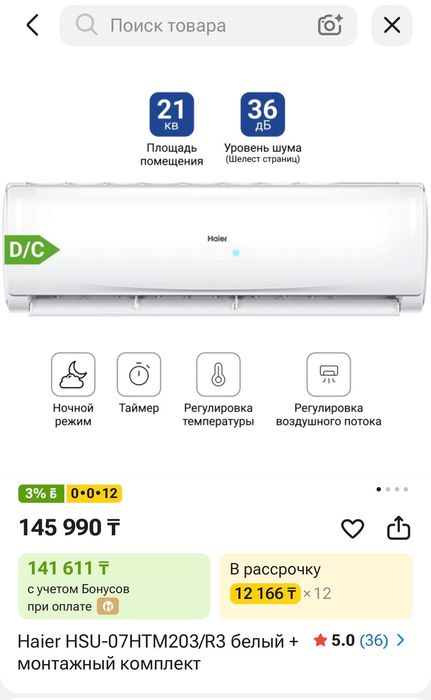The width and height of the screenshot is (431, 700).
Task: Go back using the top-left arrow
Action: pos(33,25)
